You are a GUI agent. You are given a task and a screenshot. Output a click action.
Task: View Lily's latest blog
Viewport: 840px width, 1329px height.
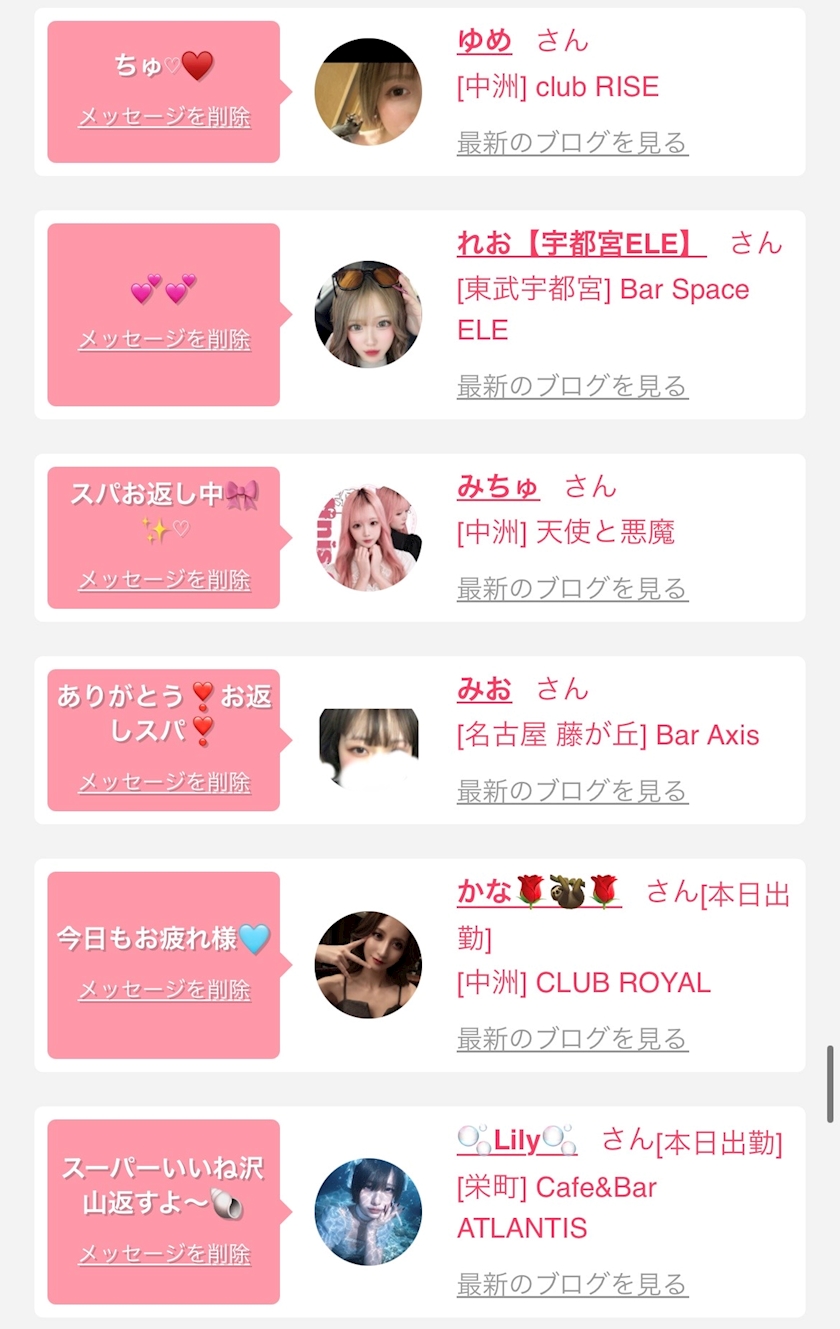pyautogui.click(x=572, y=1284)
